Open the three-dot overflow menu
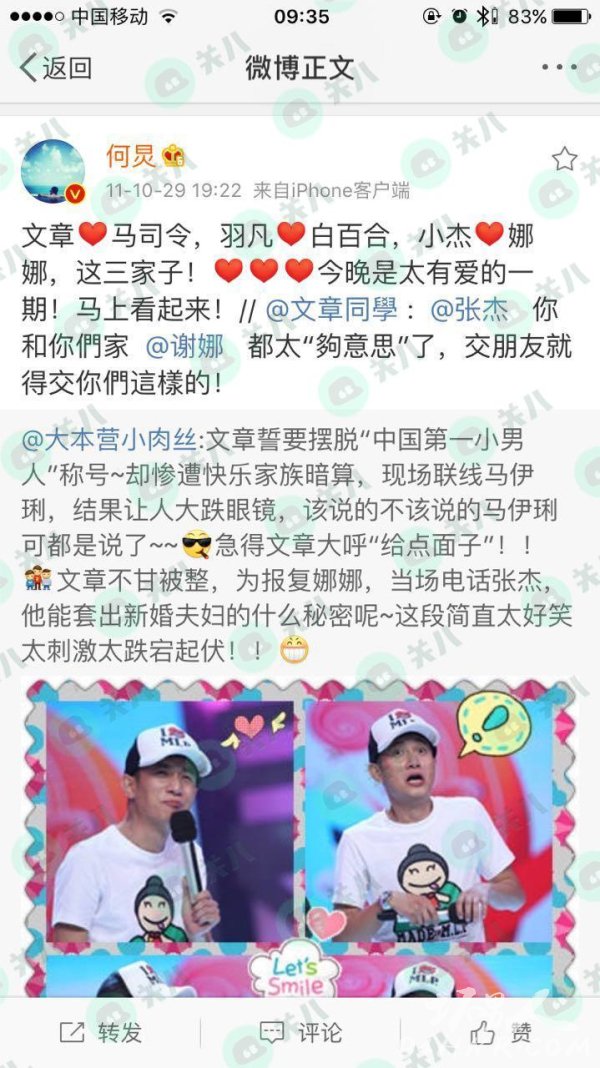 point(559,67)
